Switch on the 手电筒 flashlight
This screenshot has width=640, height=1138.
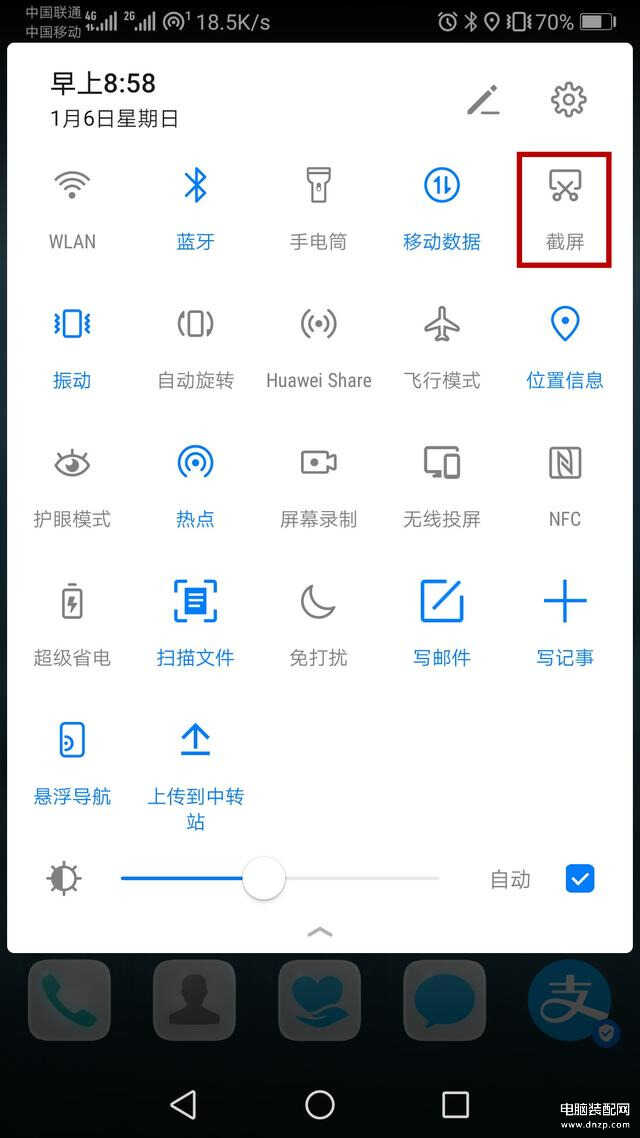click(x=318, y=186)
